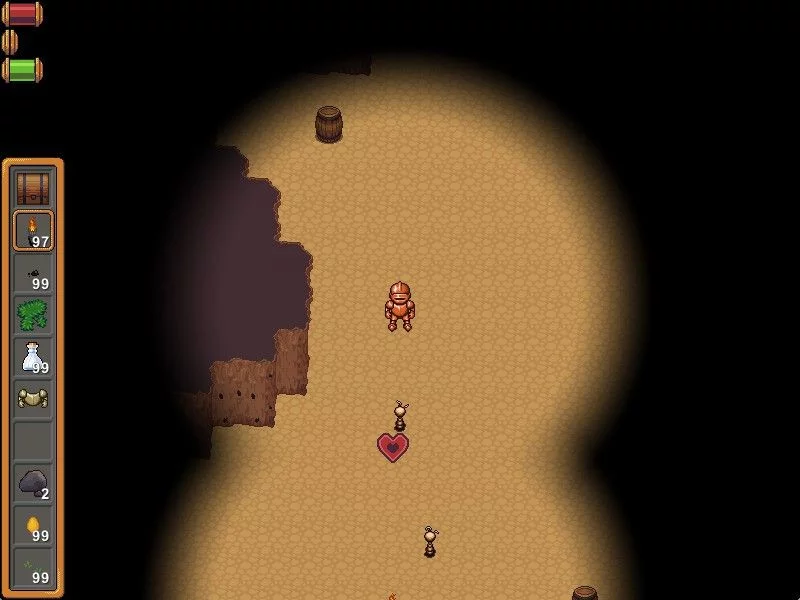Open the inventory chest
The image size is (800, 600).
(33, 188)
